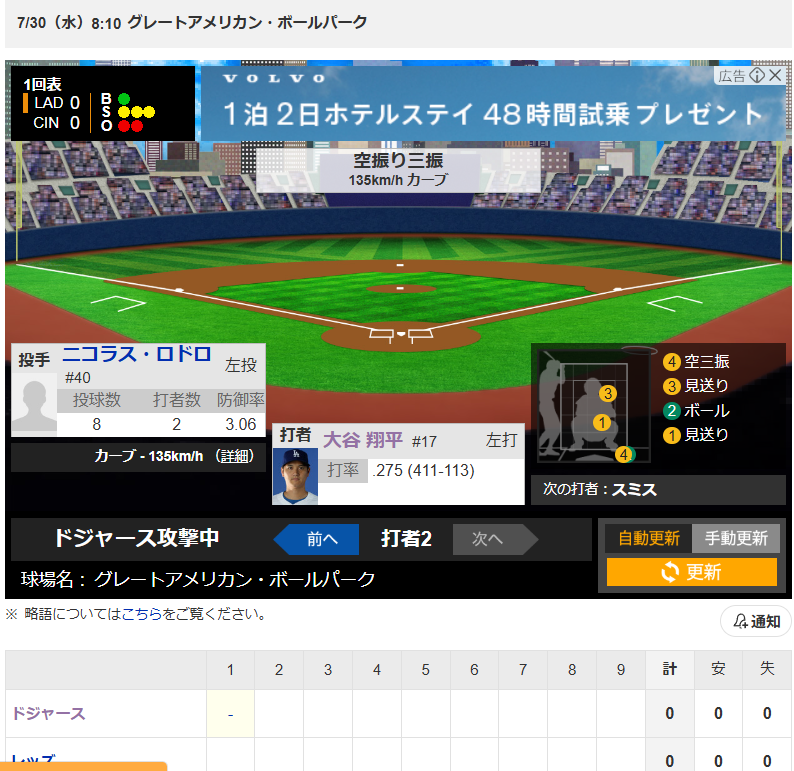Open the こちら link about abbreviations
This screenshot has width=794, height=771.
141,614
